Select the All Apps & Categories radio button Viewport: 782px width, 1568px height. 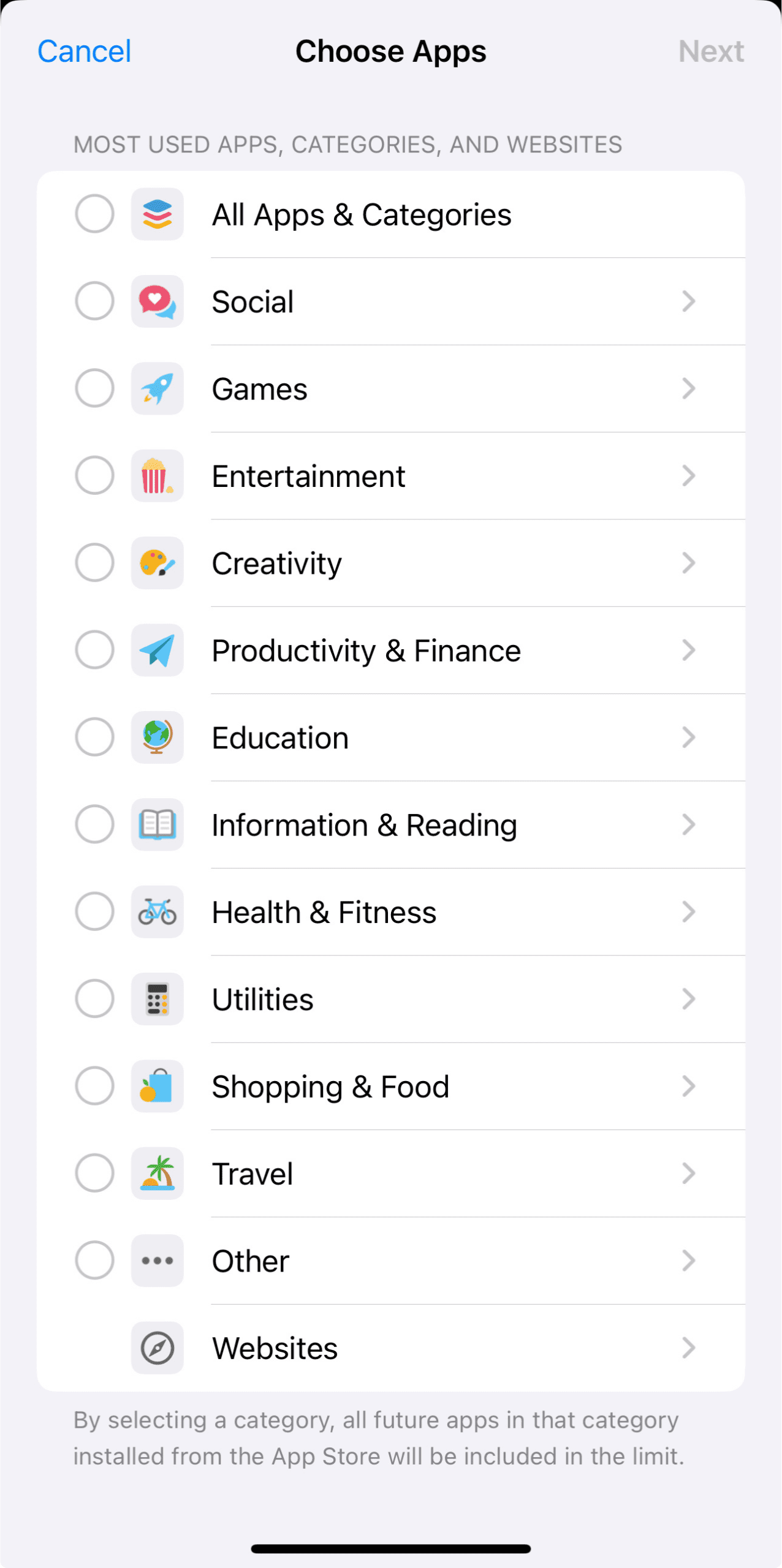click(x=94, y=214)
